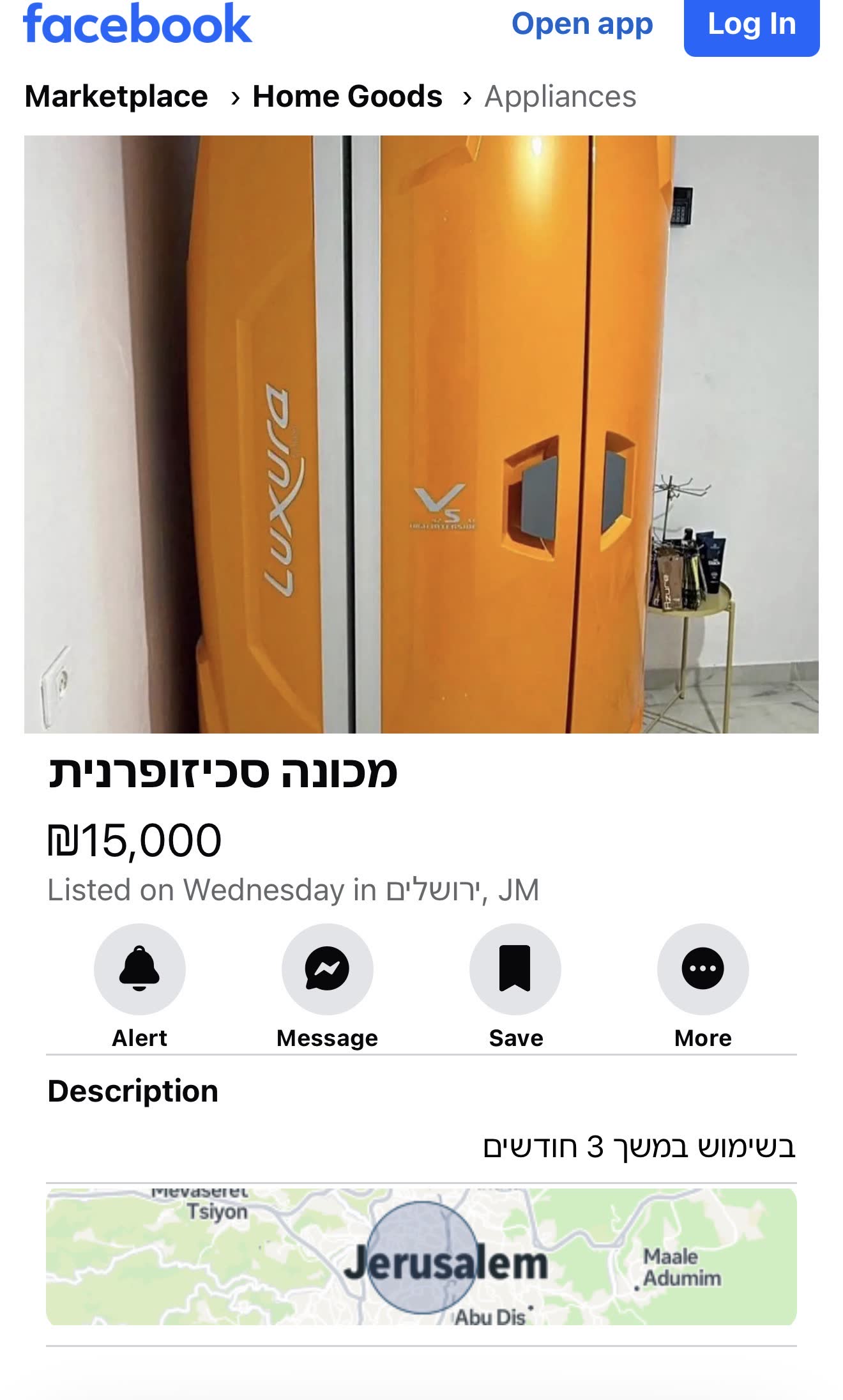The height and width of the screenshot is (1400, 843).
Task: Message the seller
Action: pyautogui.click(x=327, y=968)
